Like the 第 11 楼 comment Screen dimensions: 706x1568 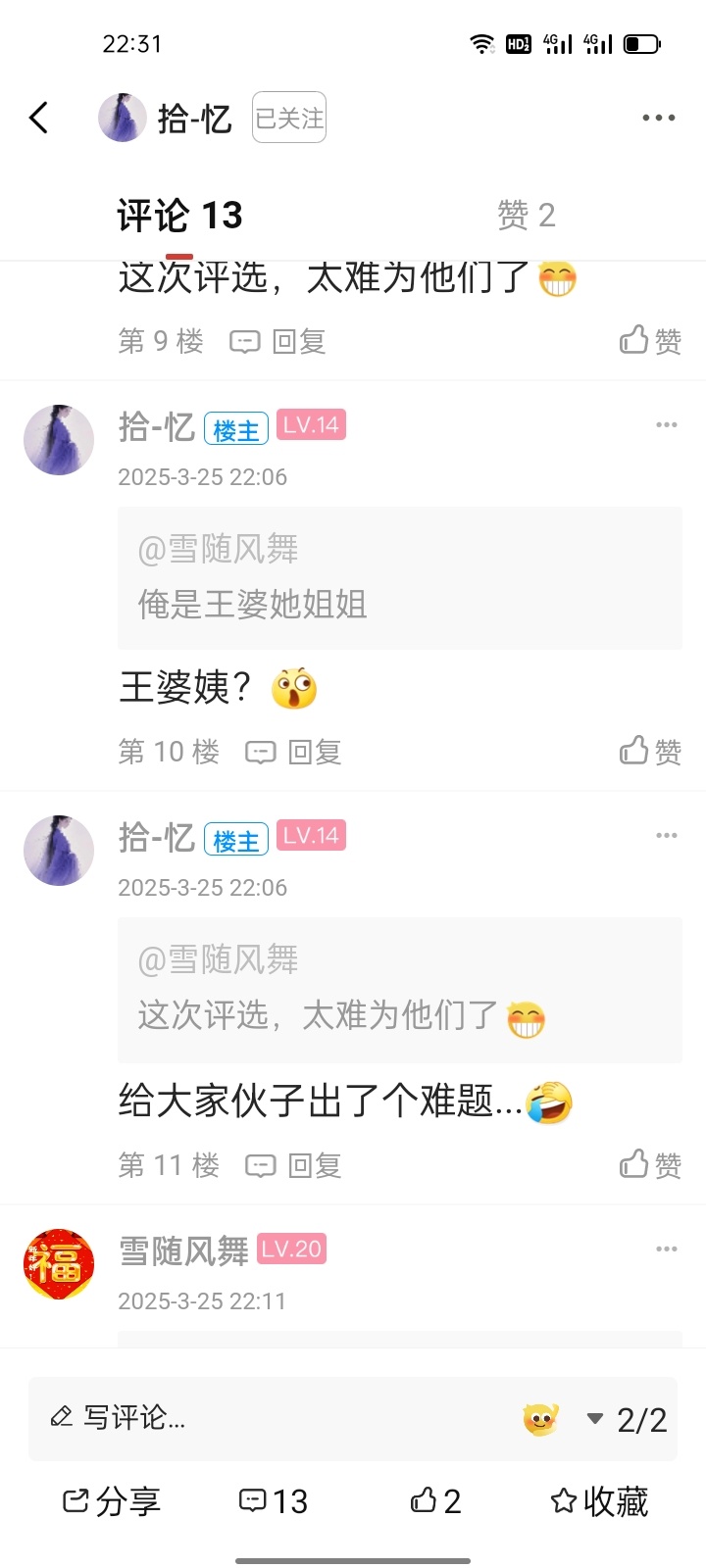coord(650,1164)
